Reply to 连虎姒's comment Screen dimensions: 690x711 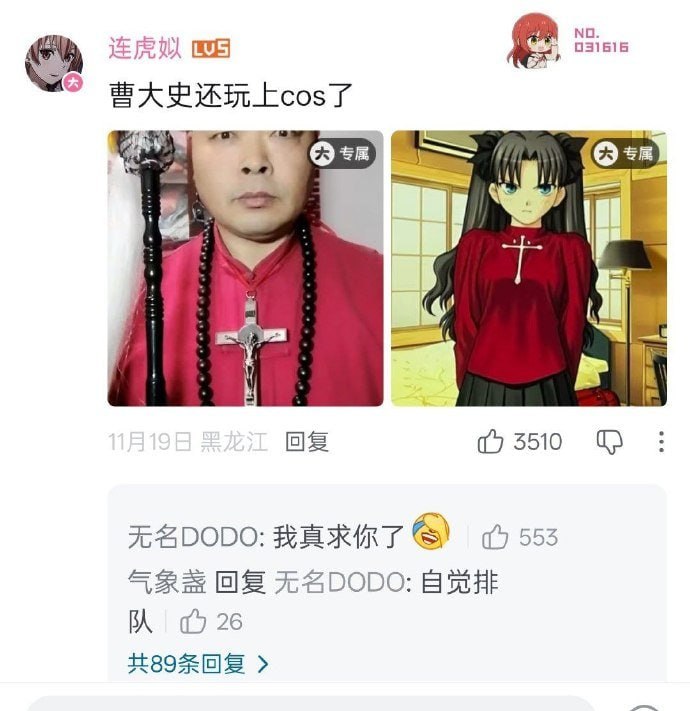pyautogui.click(x=307, y=442)
